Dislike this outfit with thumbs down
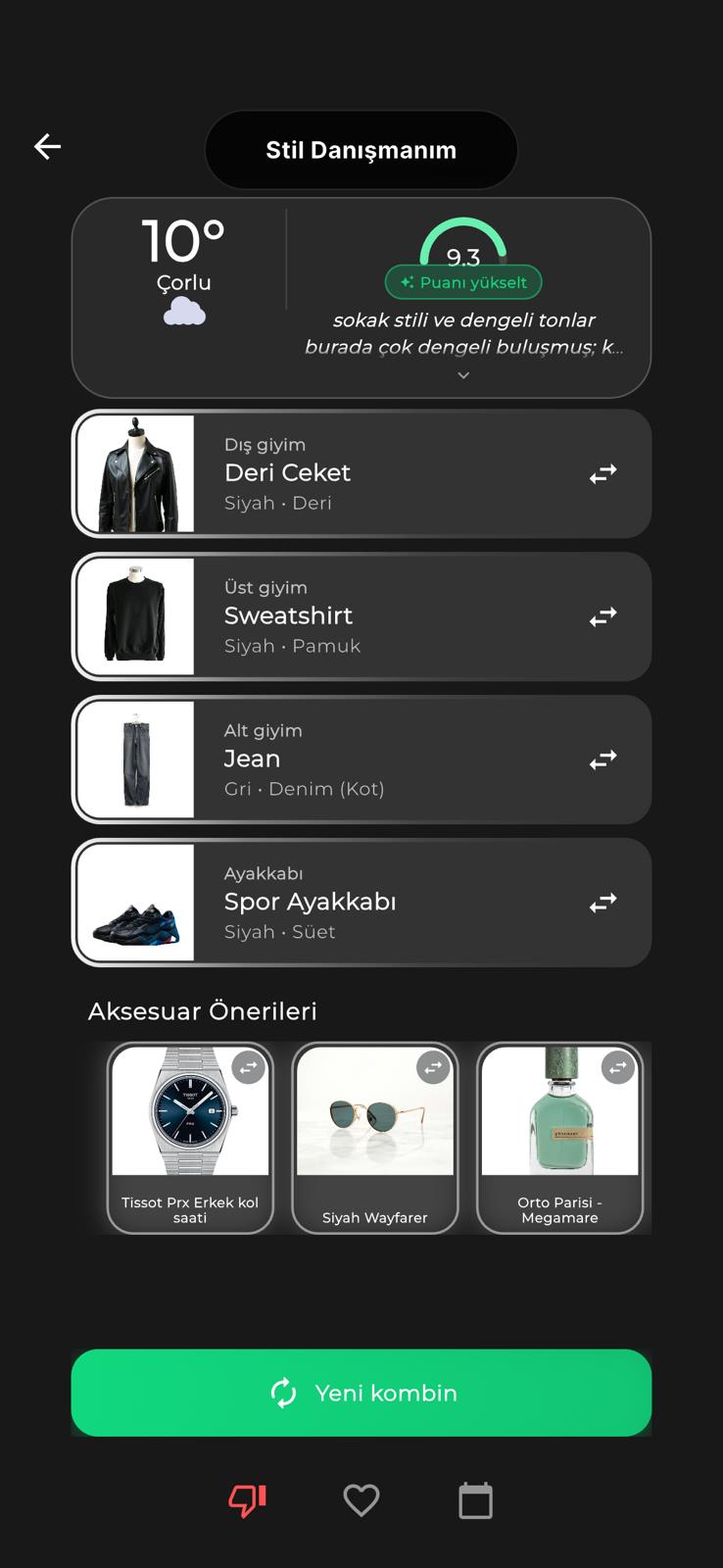Screen dimensions: 723x1568 tap(247, 1500)
